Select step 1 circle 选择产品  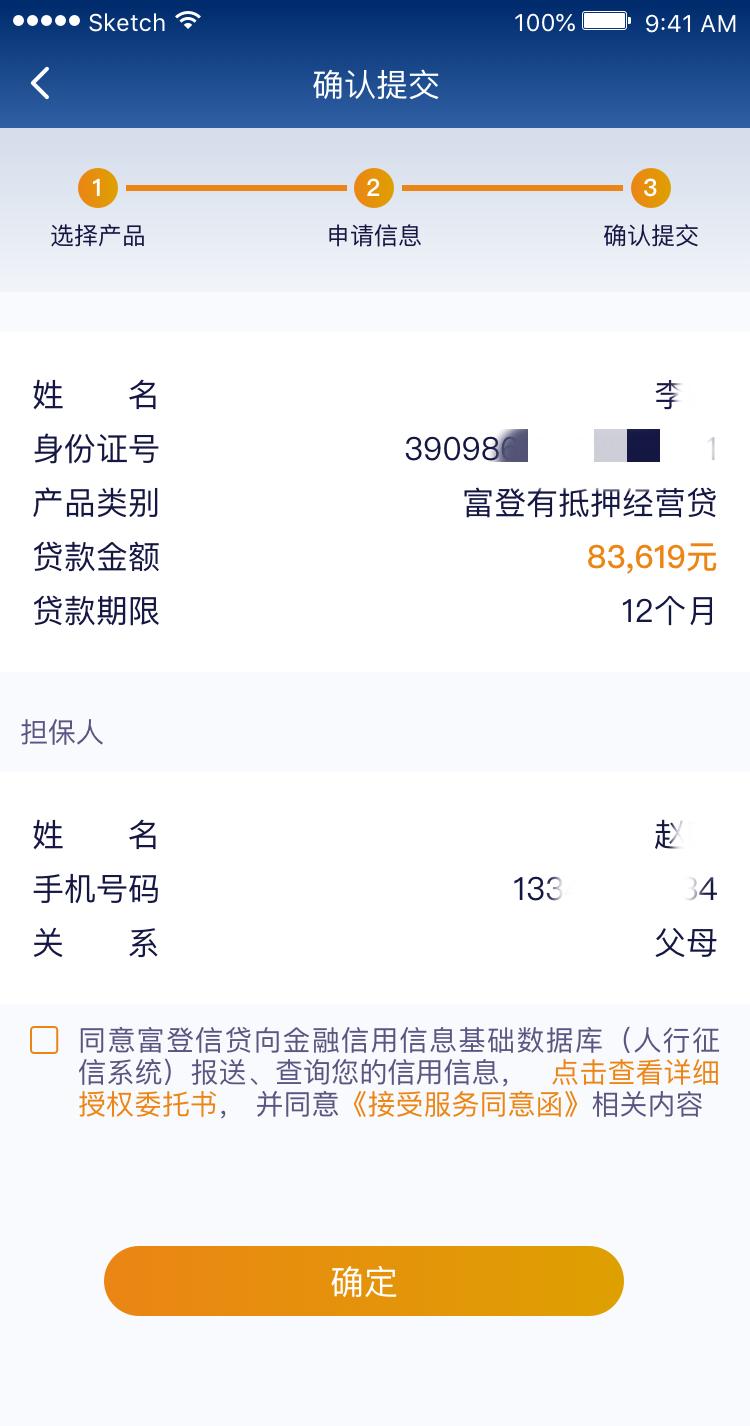96,187
